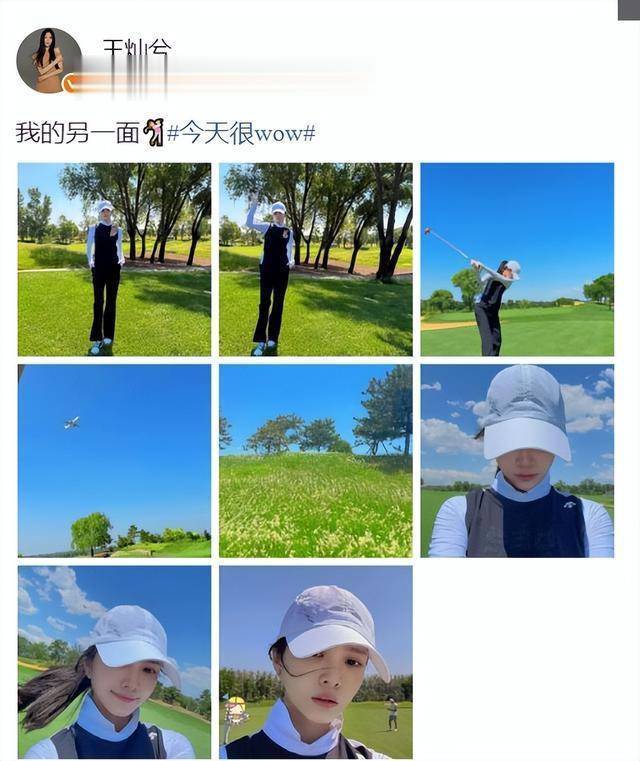Open the golf swing photo

tap(517, 259)
